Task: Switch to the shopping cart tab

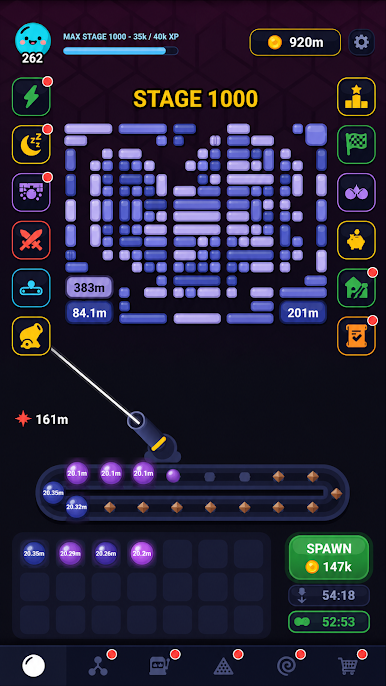Action: pyautogui.click(x=347, y=665)
